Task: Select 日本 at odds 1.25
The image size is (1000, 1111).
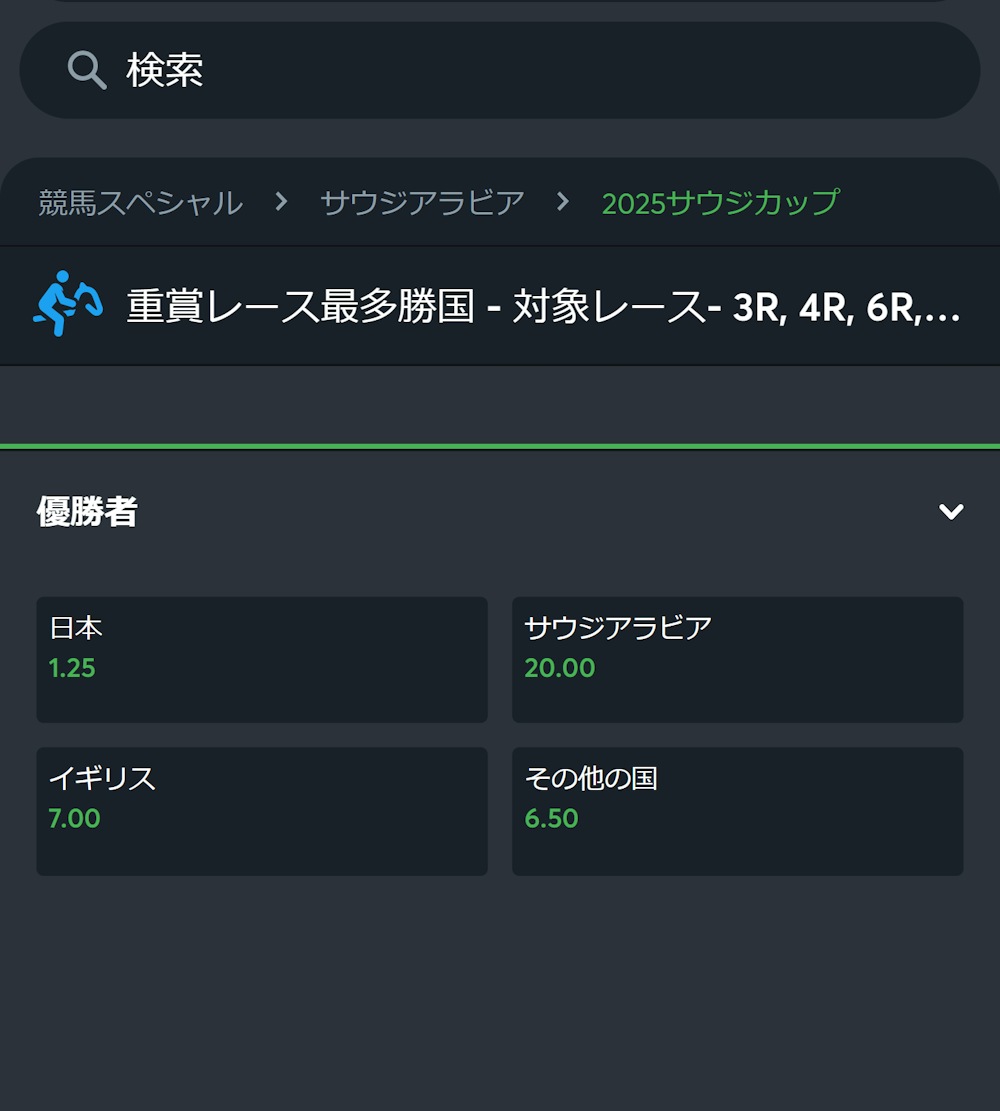Action: coord(261,659)
